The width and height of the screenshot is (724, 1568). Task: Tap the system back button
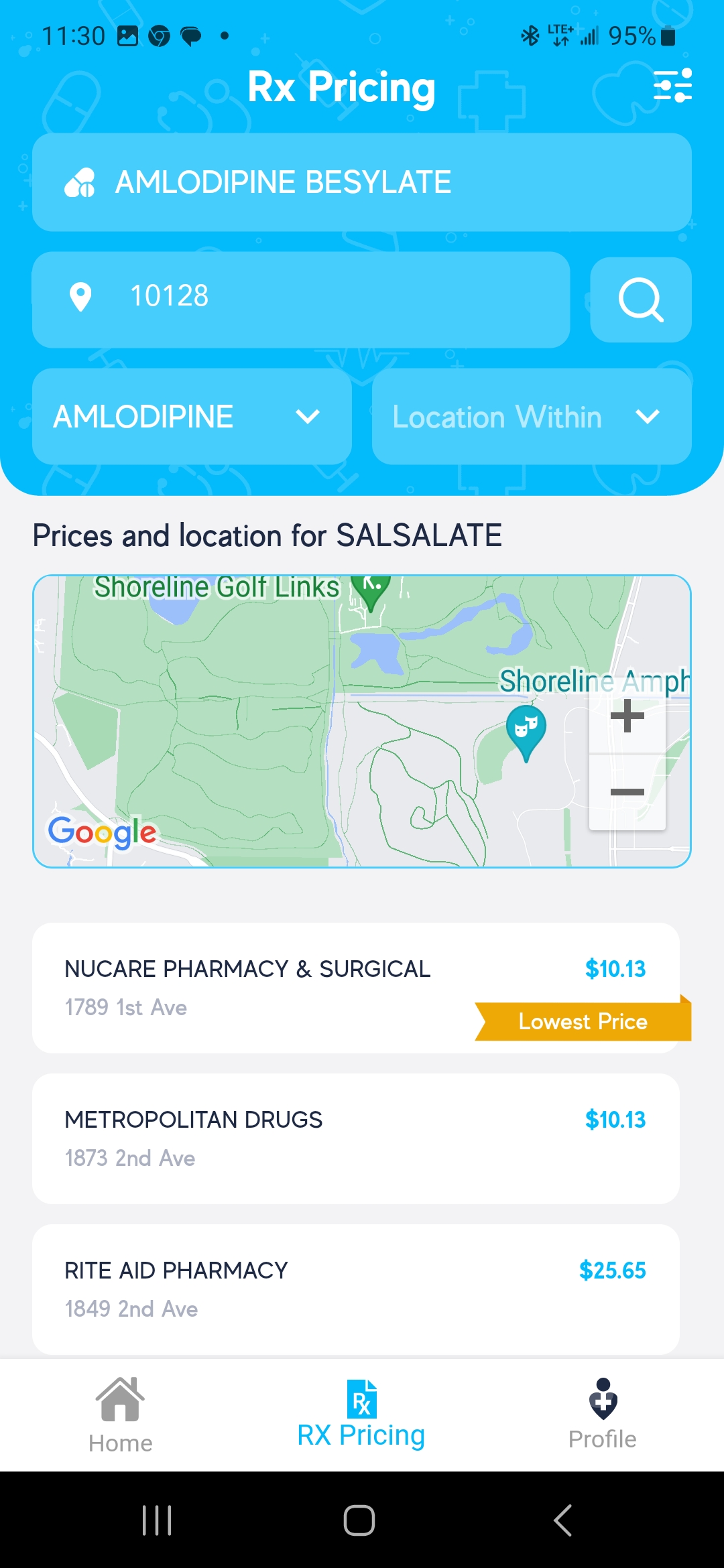point(563,1520)
